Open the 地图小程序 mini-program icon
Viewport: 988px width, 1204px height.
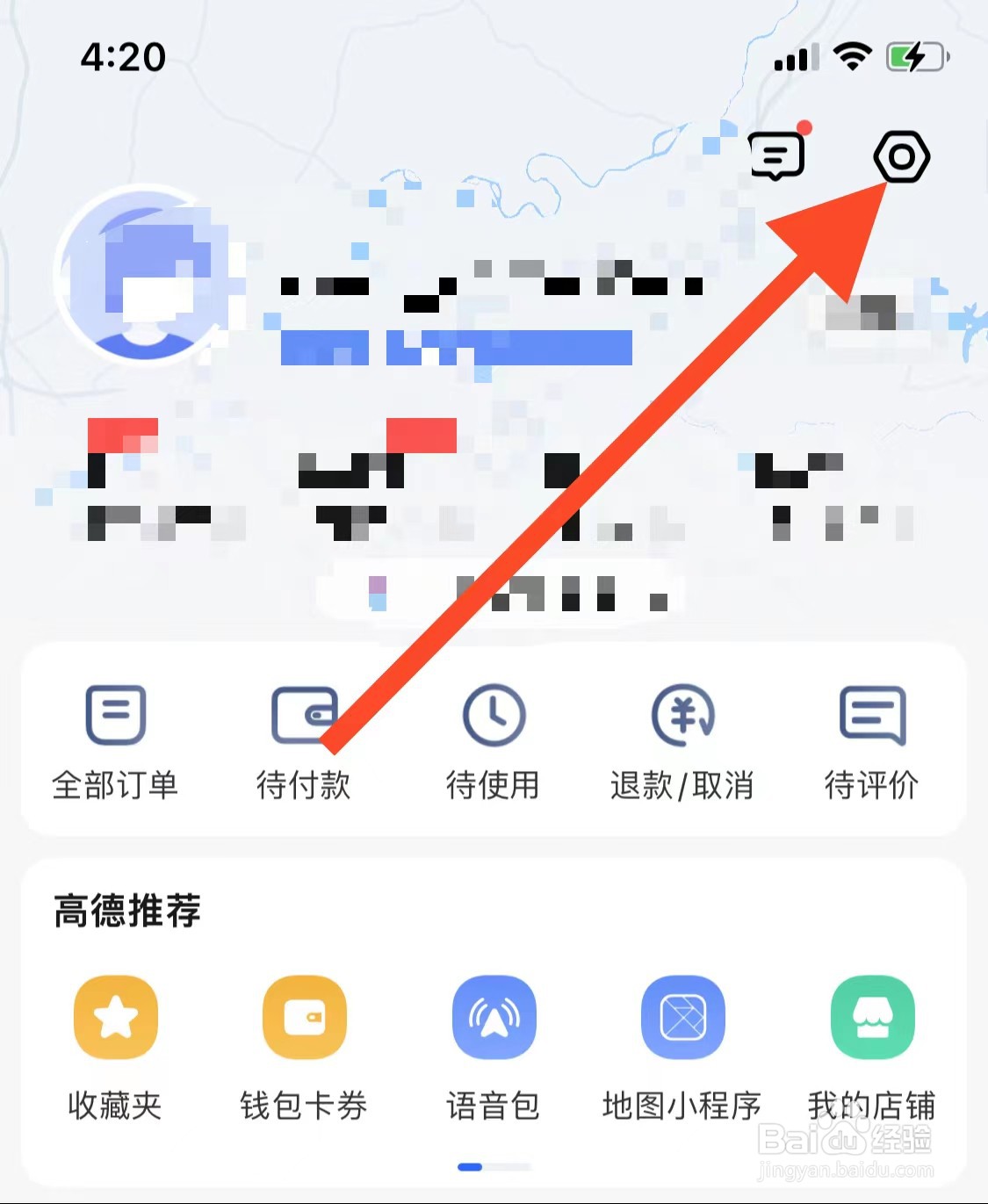[x=682, y=1016]
